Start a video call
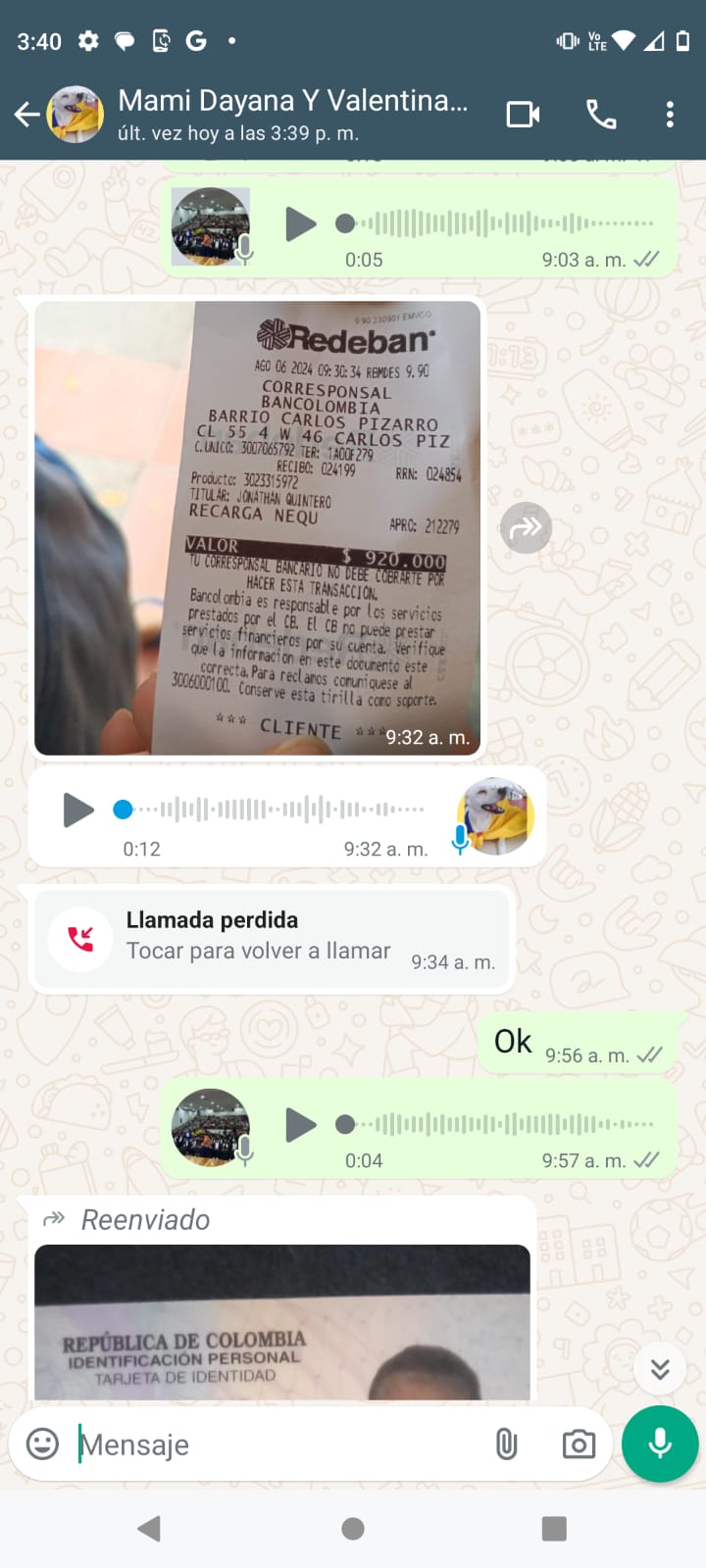 tap(523, 115)
